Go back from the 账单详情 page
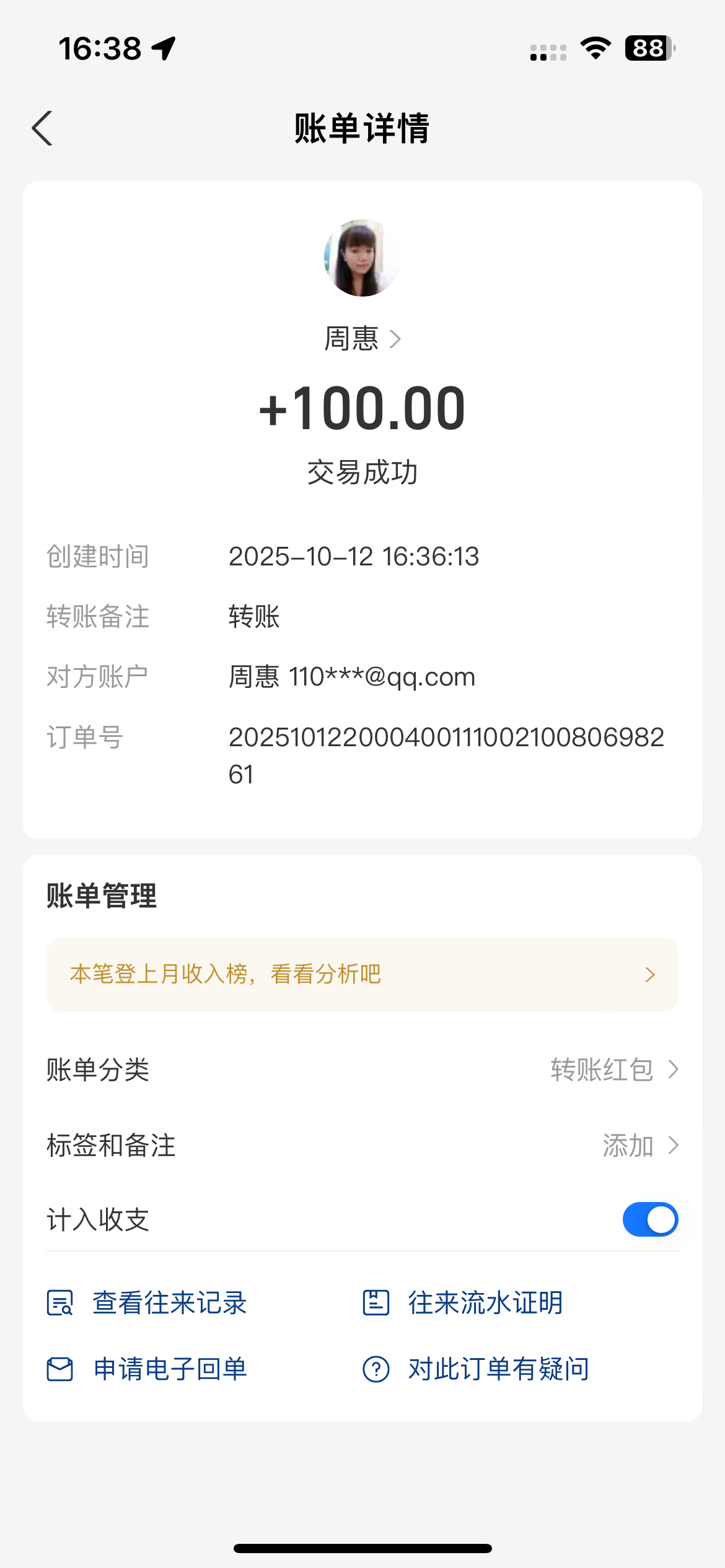Screen dimensions: 725x1568 42,129
